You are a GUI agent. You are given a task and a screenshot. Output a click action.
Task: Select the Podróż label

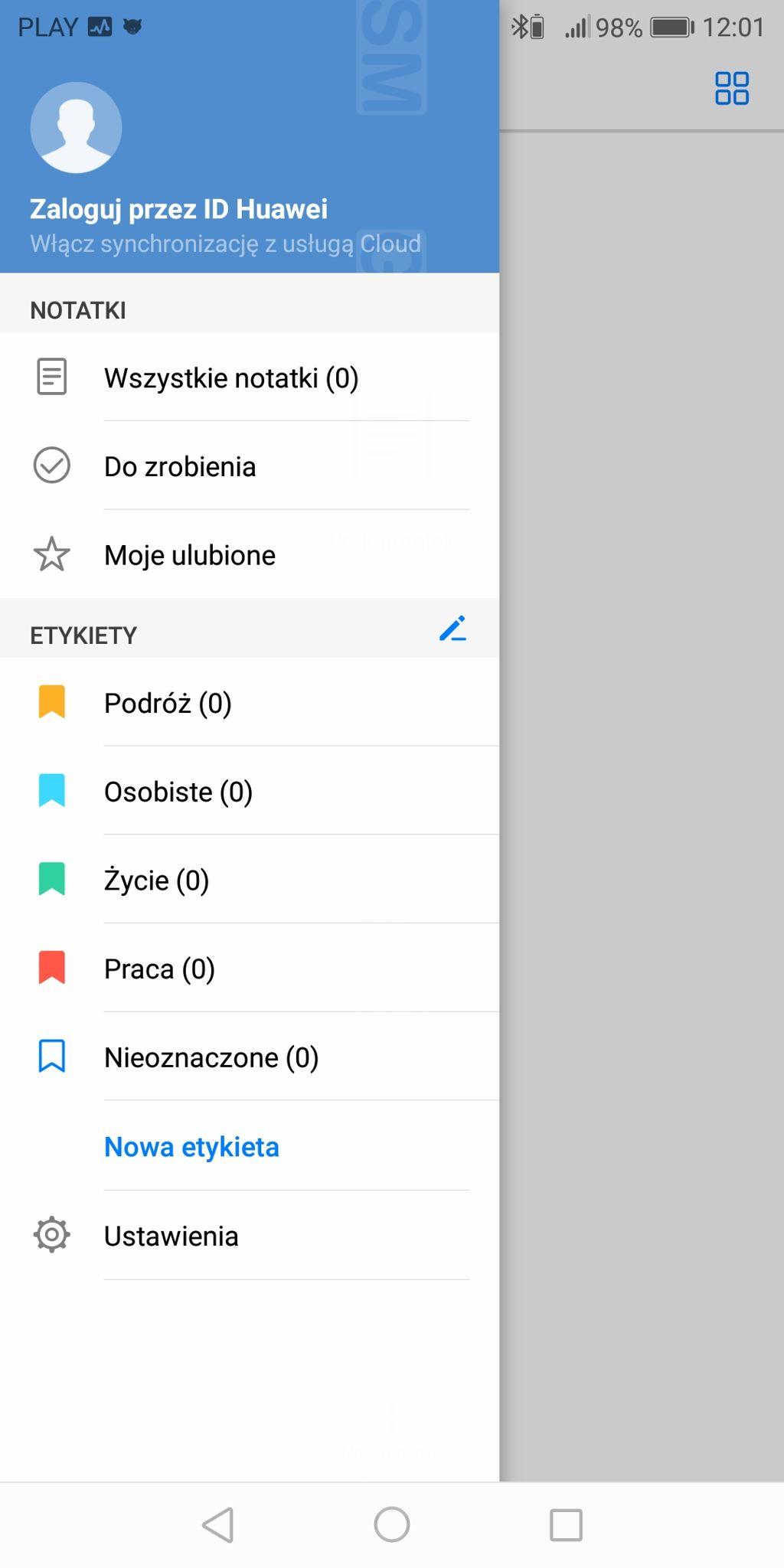click(168, 703)
